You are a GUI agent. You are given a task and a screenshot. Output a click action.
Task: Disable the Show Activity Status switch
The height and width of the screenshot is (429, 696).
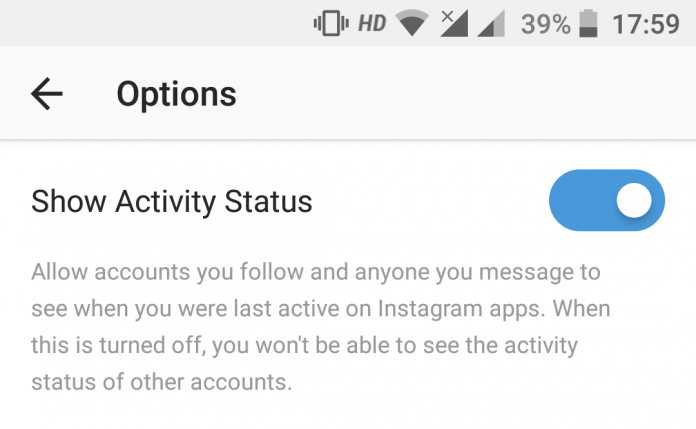pyautogui.click(x=606, y=201)
